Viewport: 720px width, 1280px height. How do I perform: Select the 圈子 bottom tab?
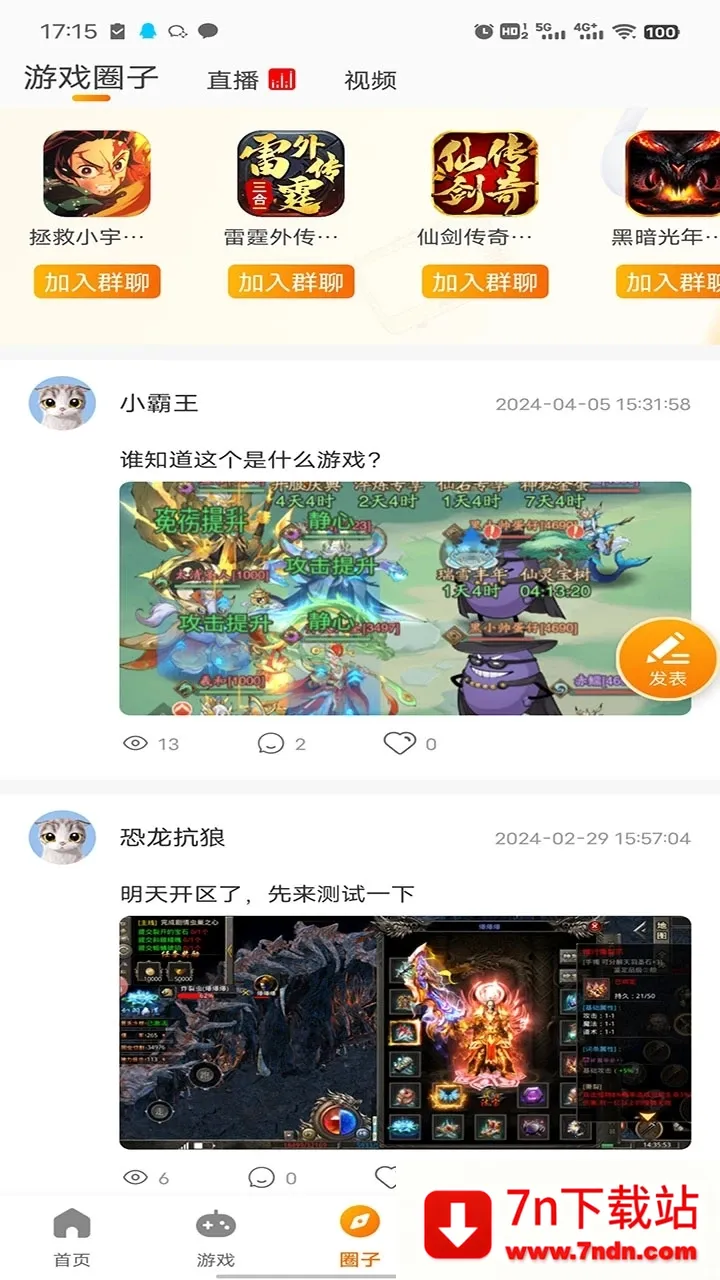tap(360, 1237)
